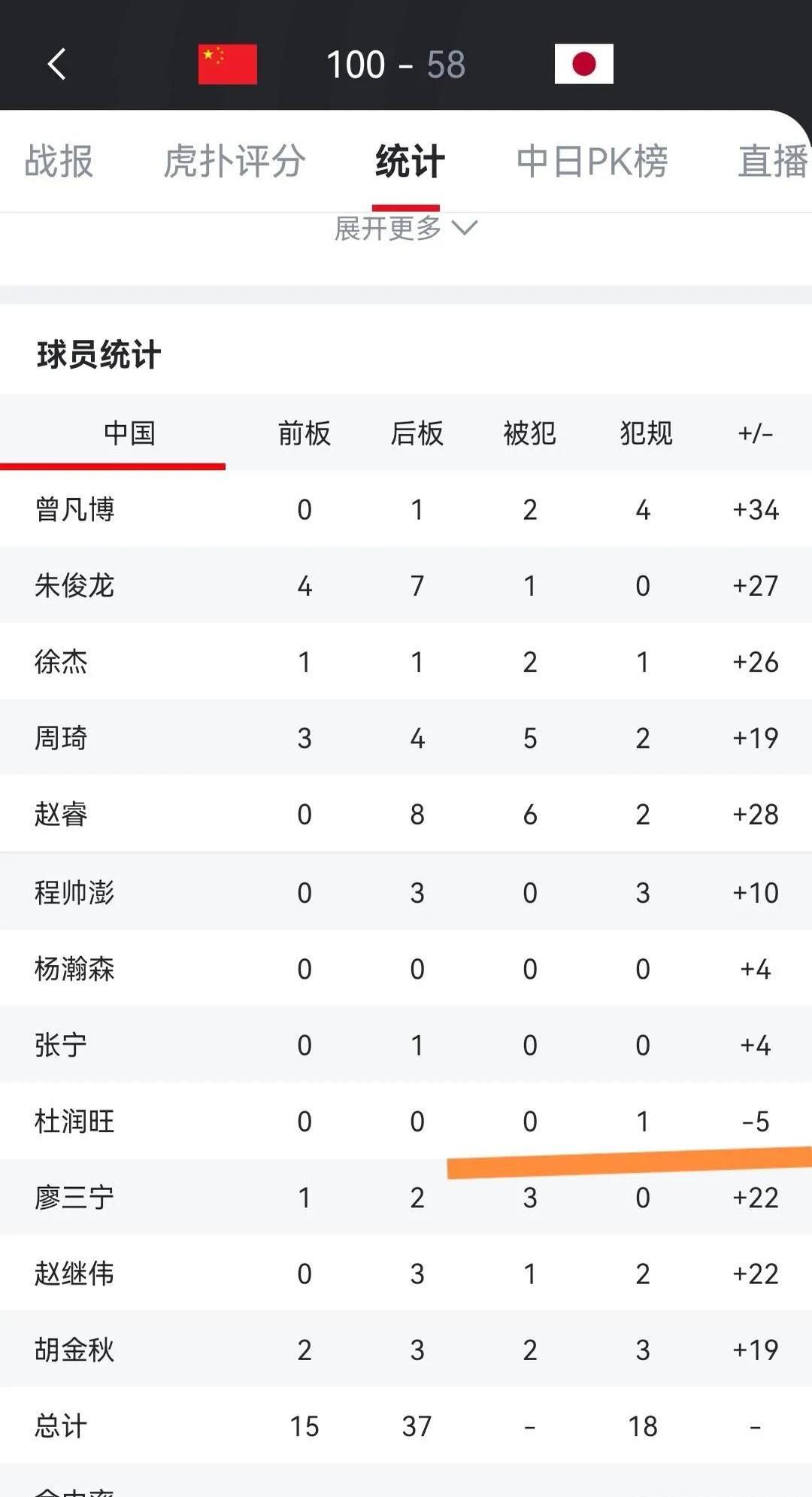Toggle the 前板 column header
The image size is (812, 1497).
click(x=304, y=433)
